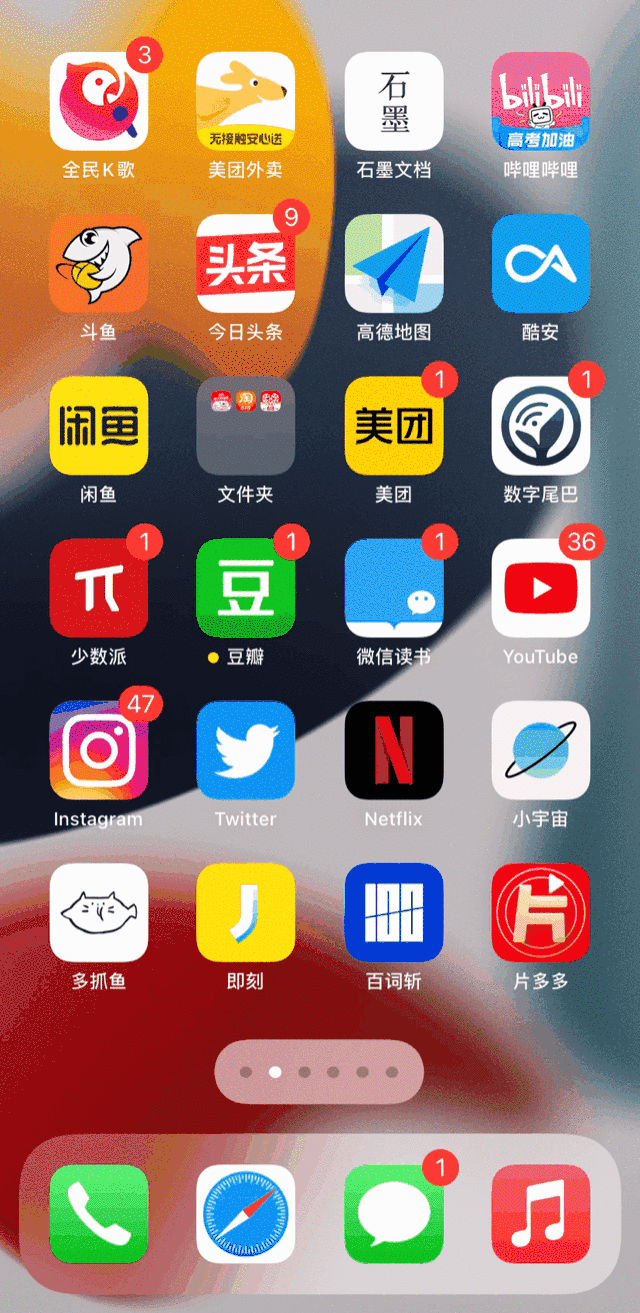Screen dimensions: 640x1313
Task: Open the 全民K歌 app
Action: coord(98,101)
